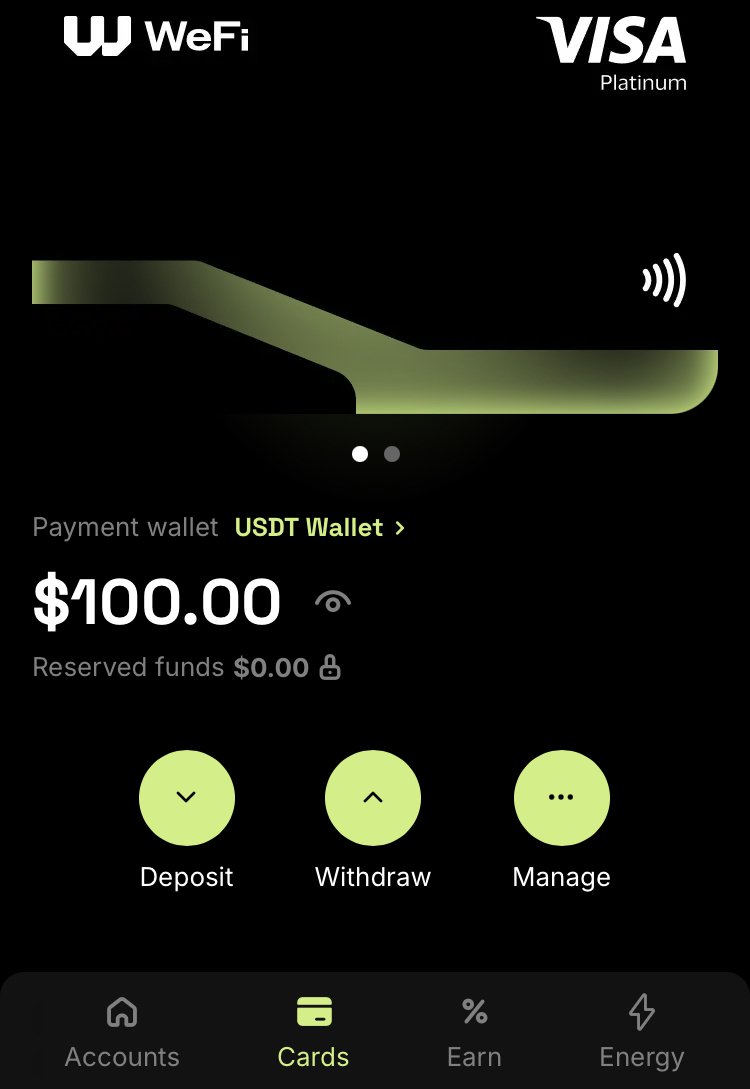
Task: Open the Accounts home icon
Action: click(121, 1011)
